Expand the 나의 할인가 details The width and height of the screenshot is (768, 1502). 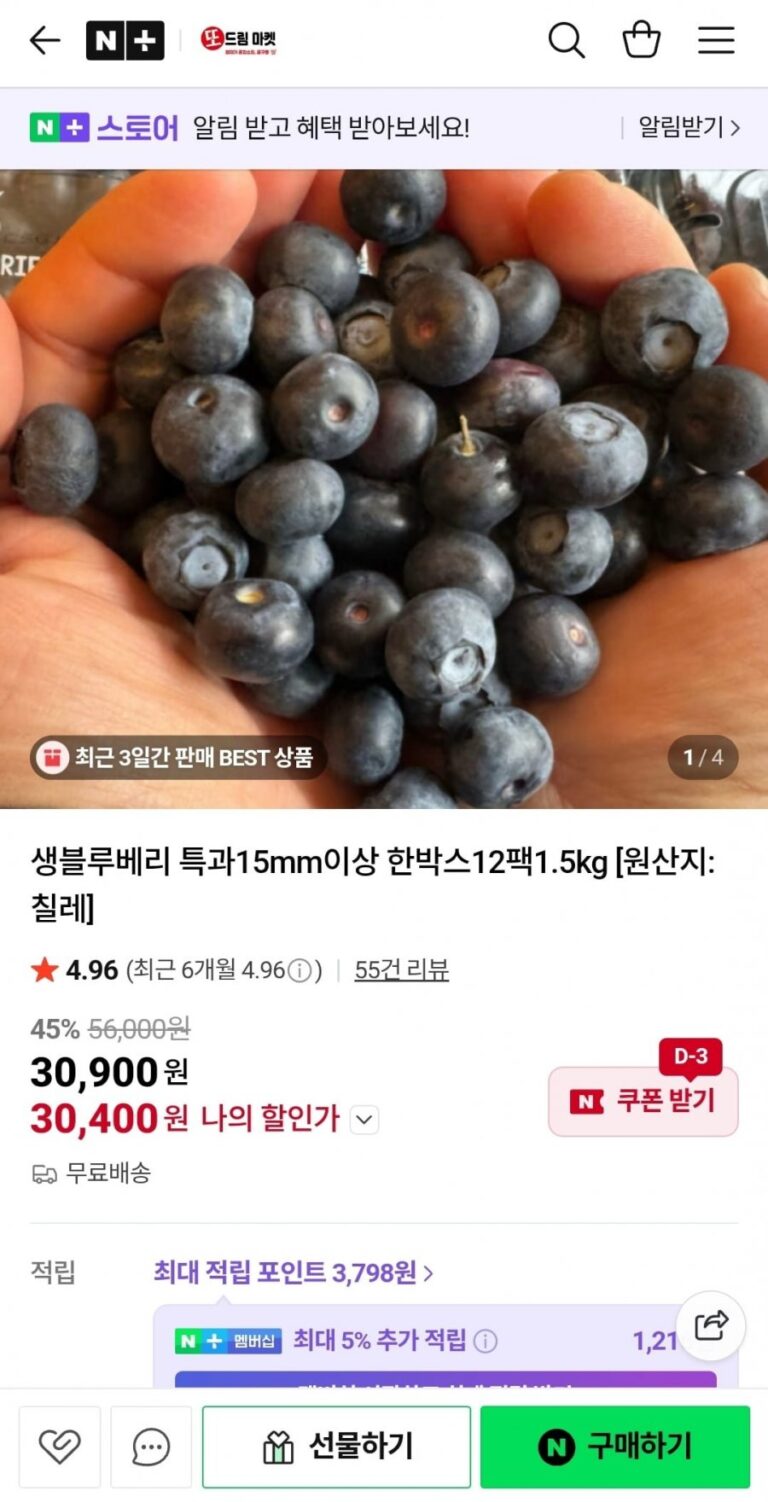point(365,1120)
